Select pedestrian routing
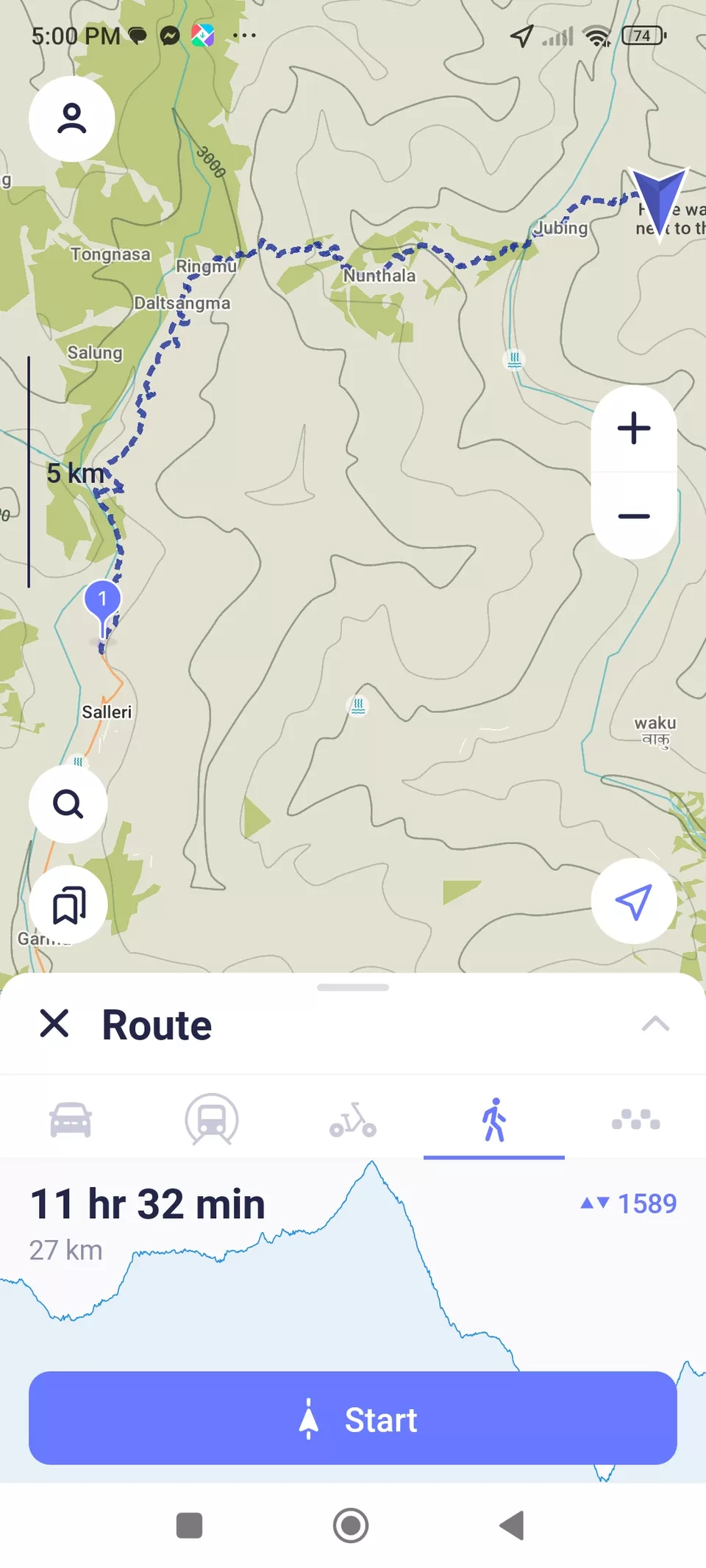Viewport: 706px width, 1568px height. tap(494, 1120)
